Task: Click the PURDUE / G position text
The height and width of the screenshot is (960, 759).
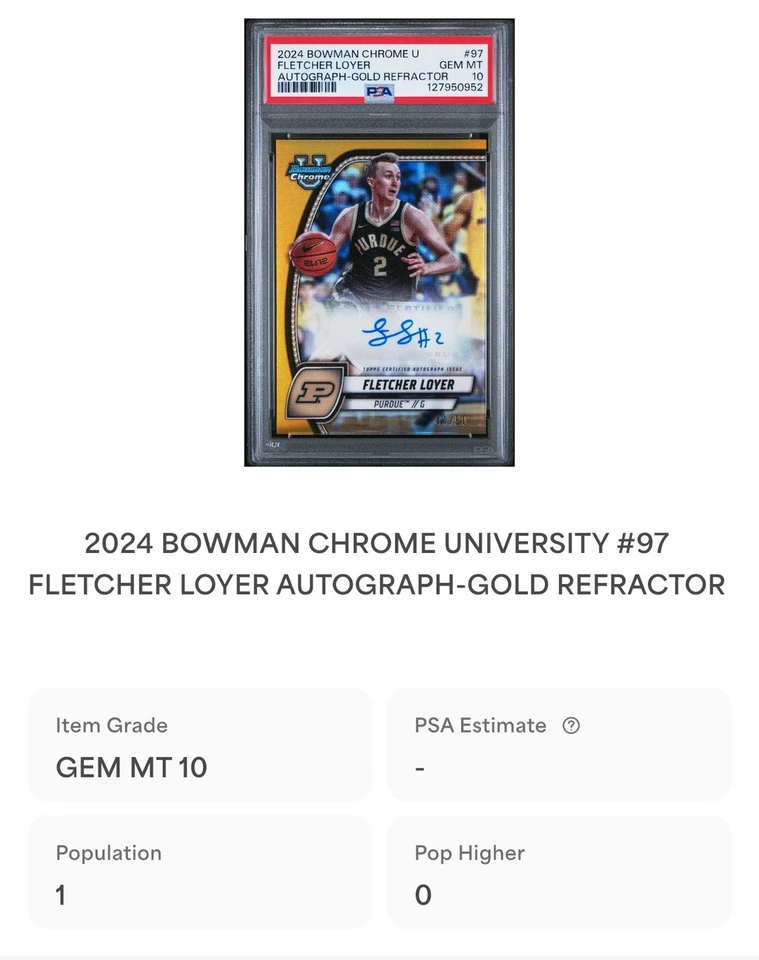Action: 399,404
